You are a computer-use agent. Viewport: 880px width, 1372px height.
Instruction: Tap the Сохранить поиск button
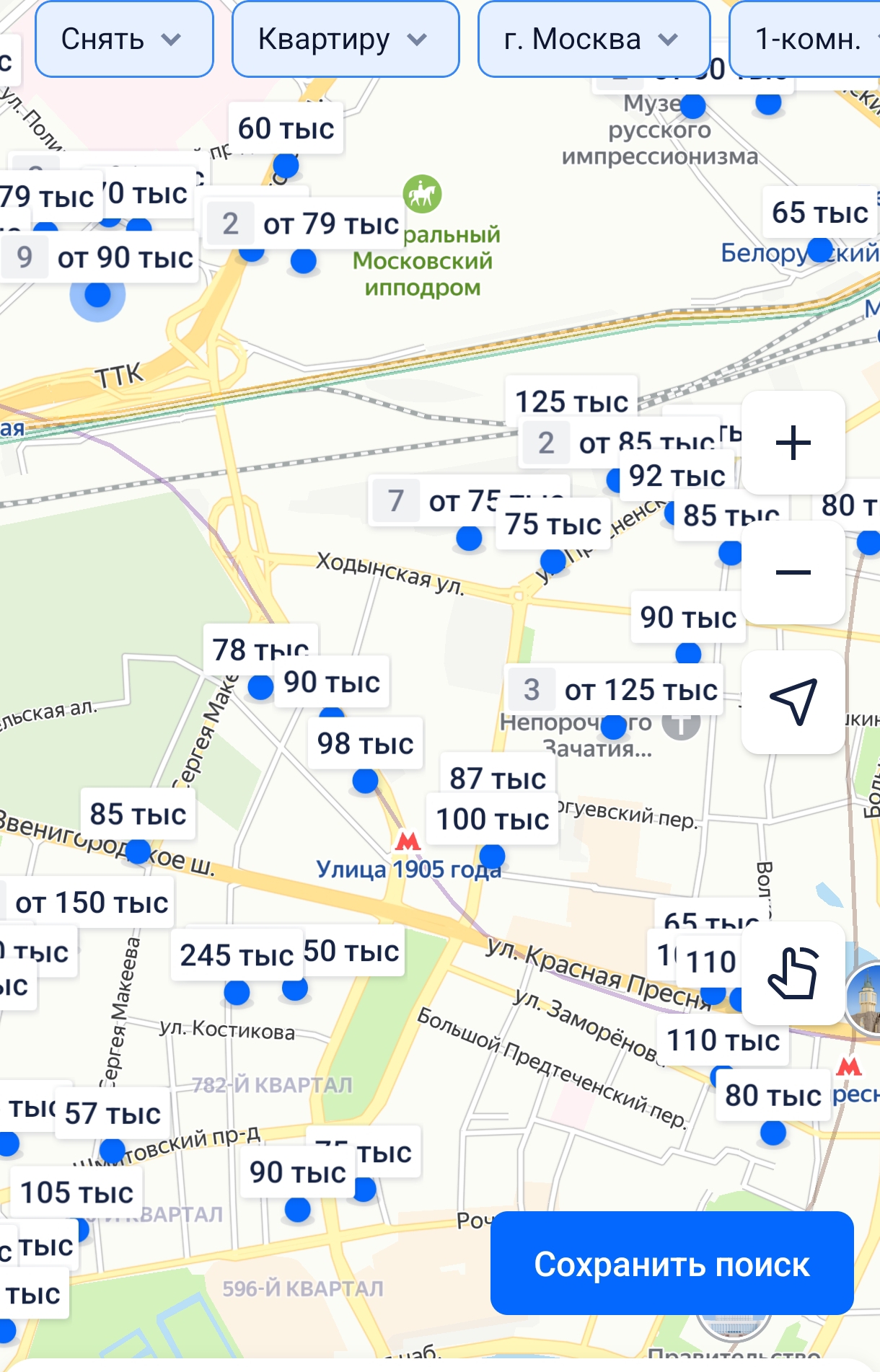pyautogui.click(x=672, y=1264)
